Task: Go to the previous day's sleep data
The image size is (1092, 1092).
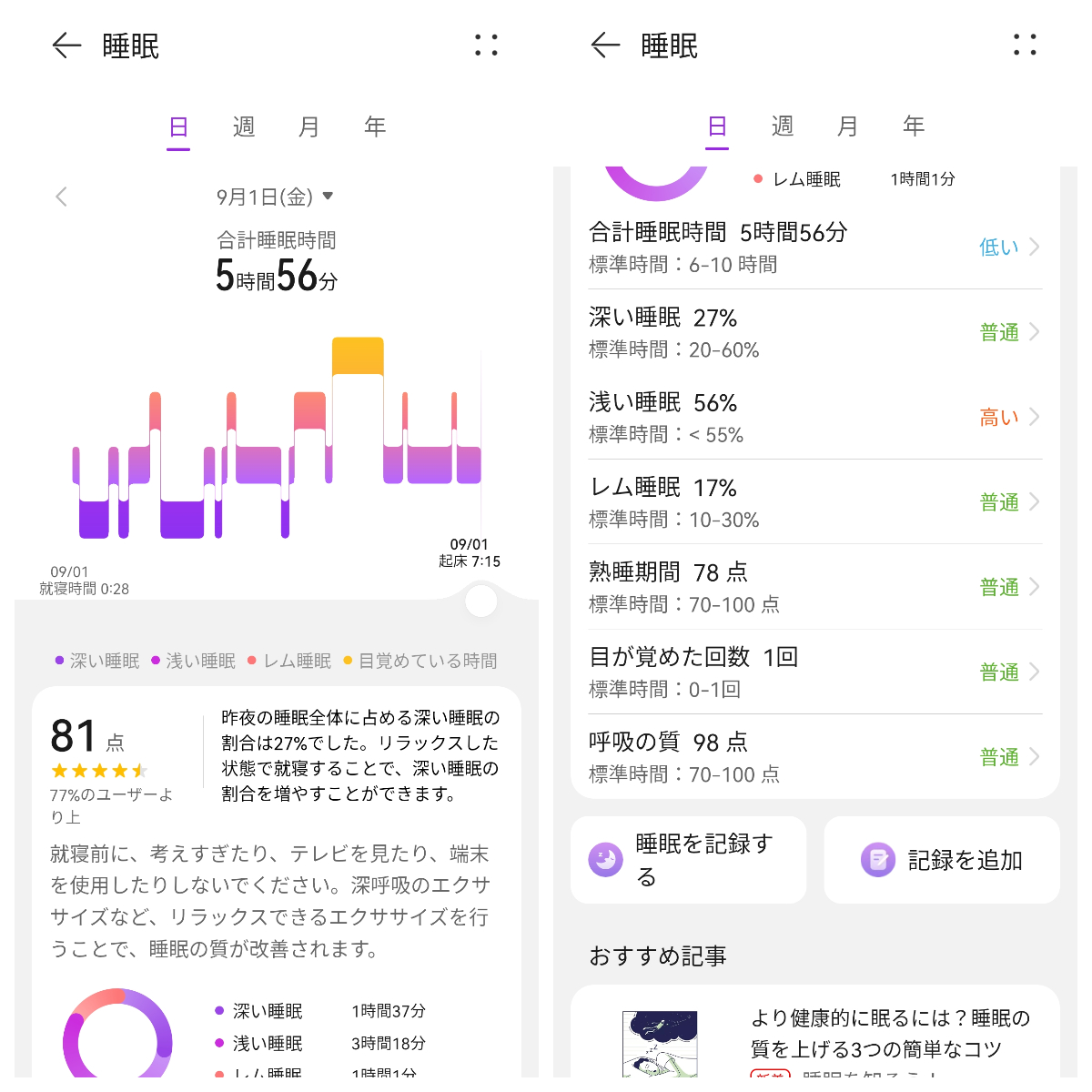Action: click(61, 197)
